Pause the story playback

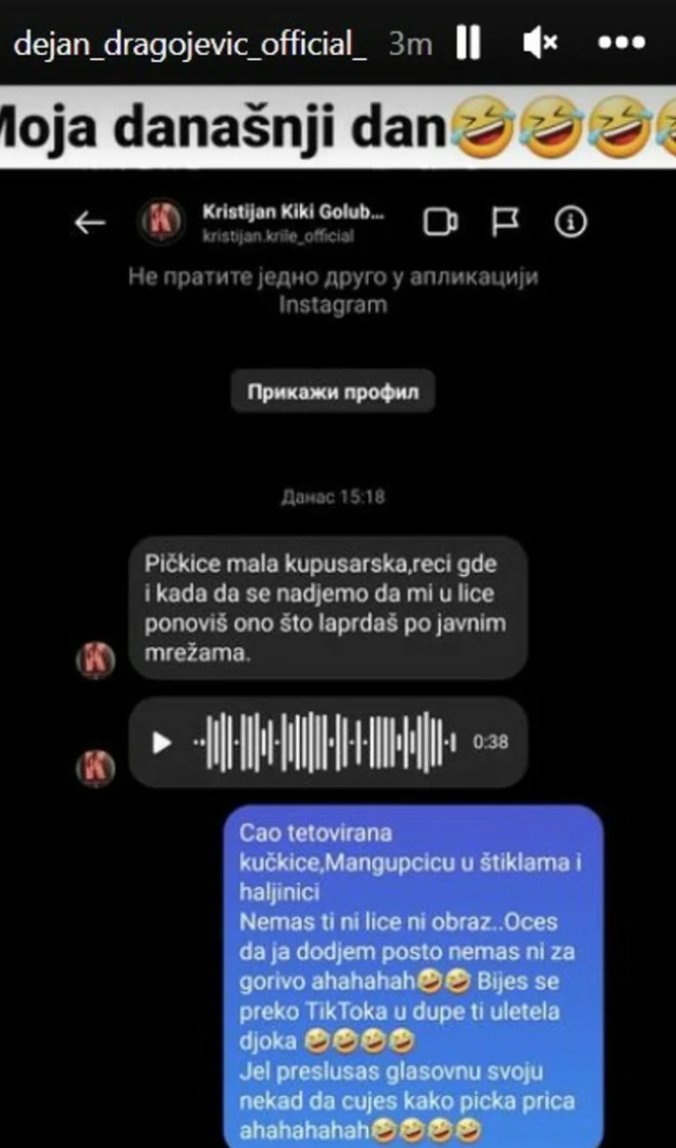point(468,43)
